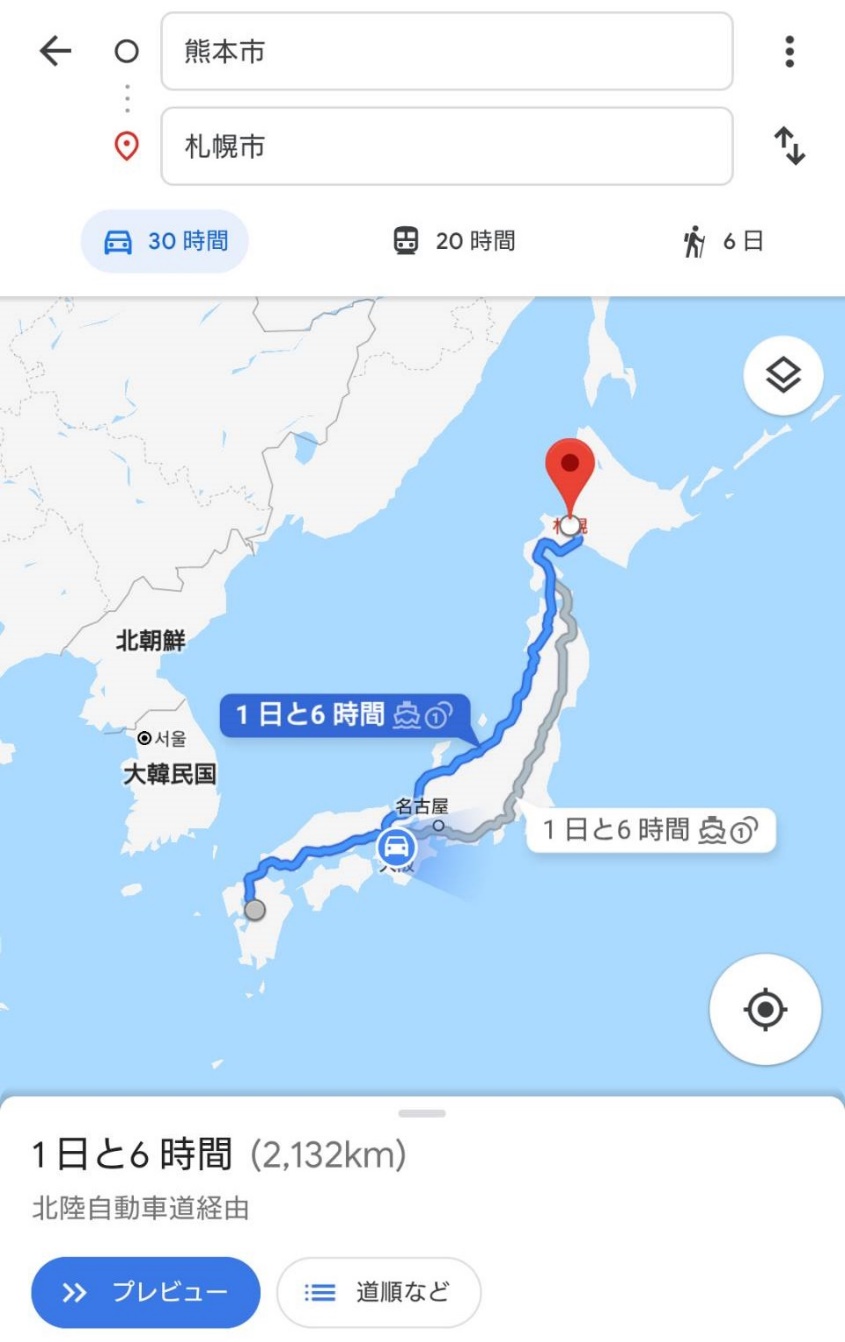Switch to walking mode 6 日

[x=723, y=241]
